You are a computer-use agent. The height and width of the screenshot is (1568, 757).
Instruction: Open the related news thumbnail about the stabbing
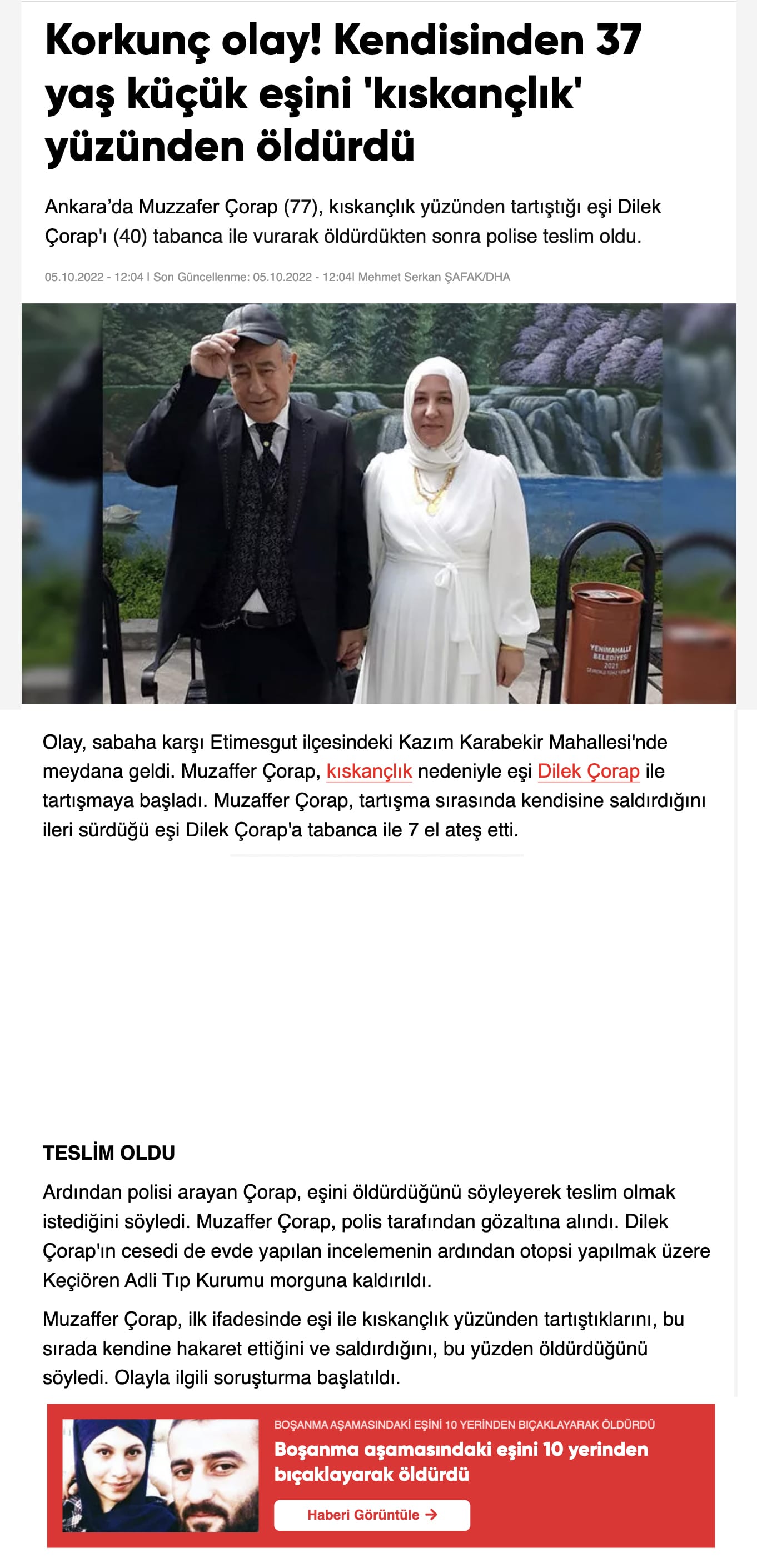pyautogui.click(x=161, y=1475)
